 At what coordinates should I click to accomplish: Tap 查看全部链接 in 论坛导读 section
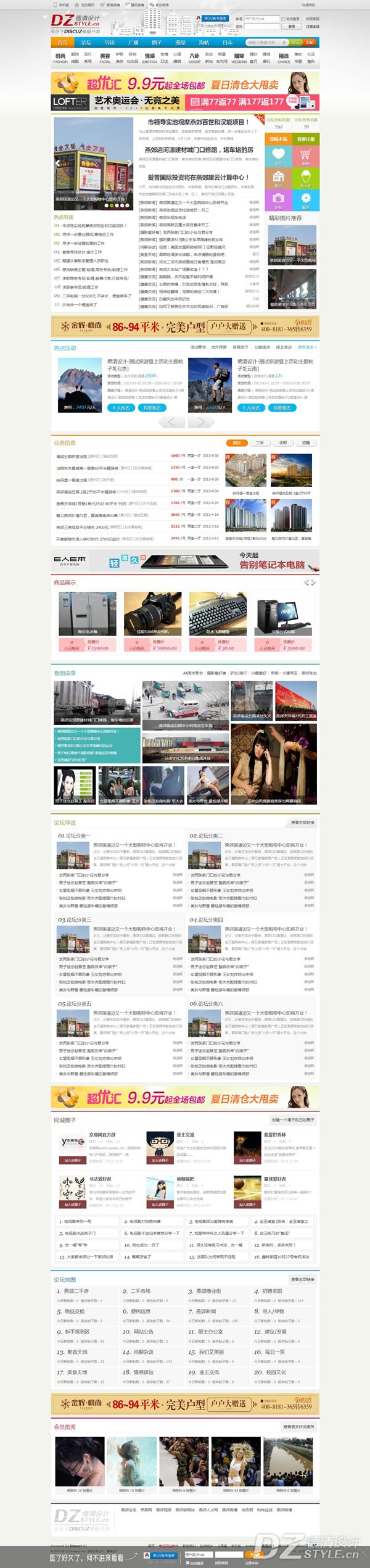302,823
